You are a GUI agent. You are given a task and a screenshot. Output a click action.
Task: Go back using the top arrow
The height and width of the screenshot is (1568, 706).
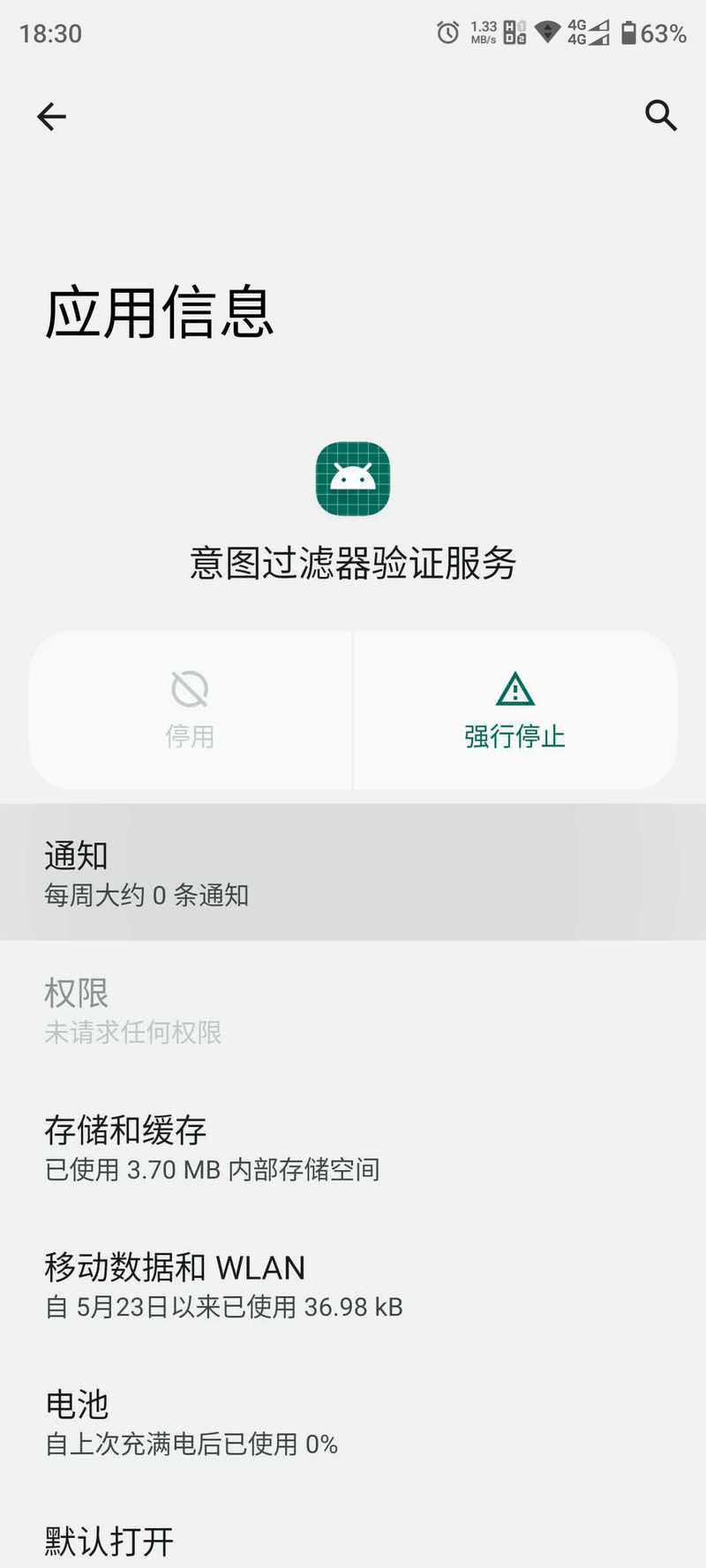click(51, 116)
